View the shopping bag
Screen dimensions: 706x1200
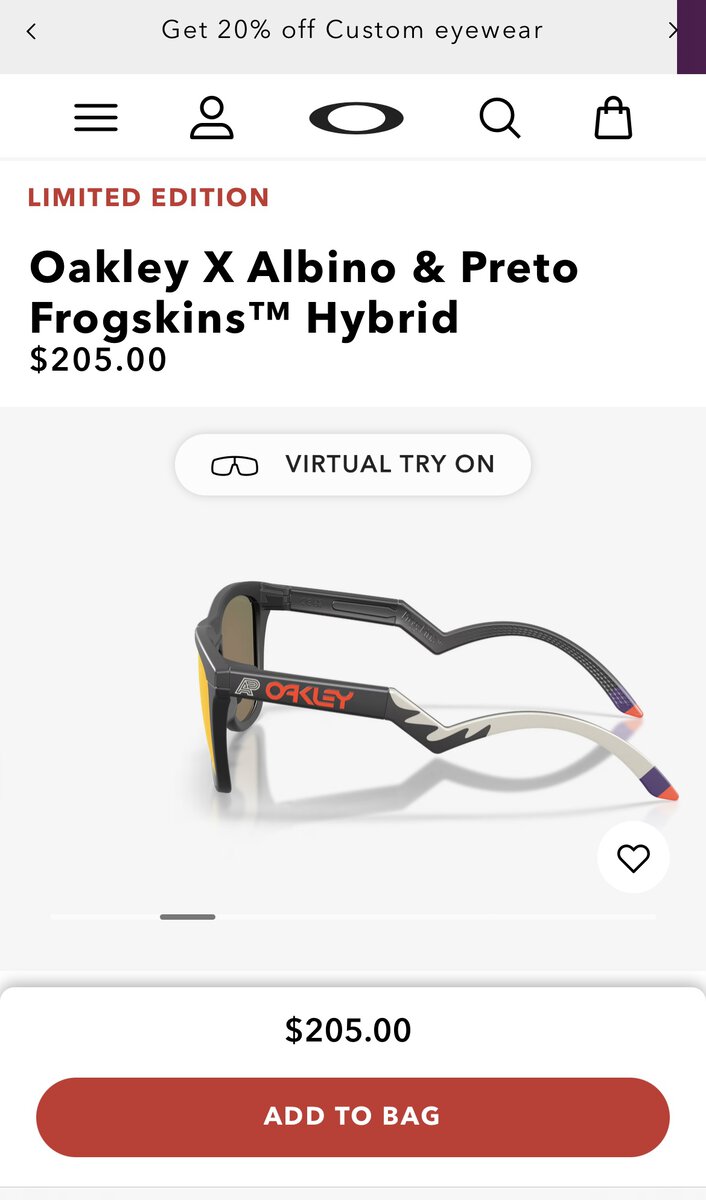(613, 118)
